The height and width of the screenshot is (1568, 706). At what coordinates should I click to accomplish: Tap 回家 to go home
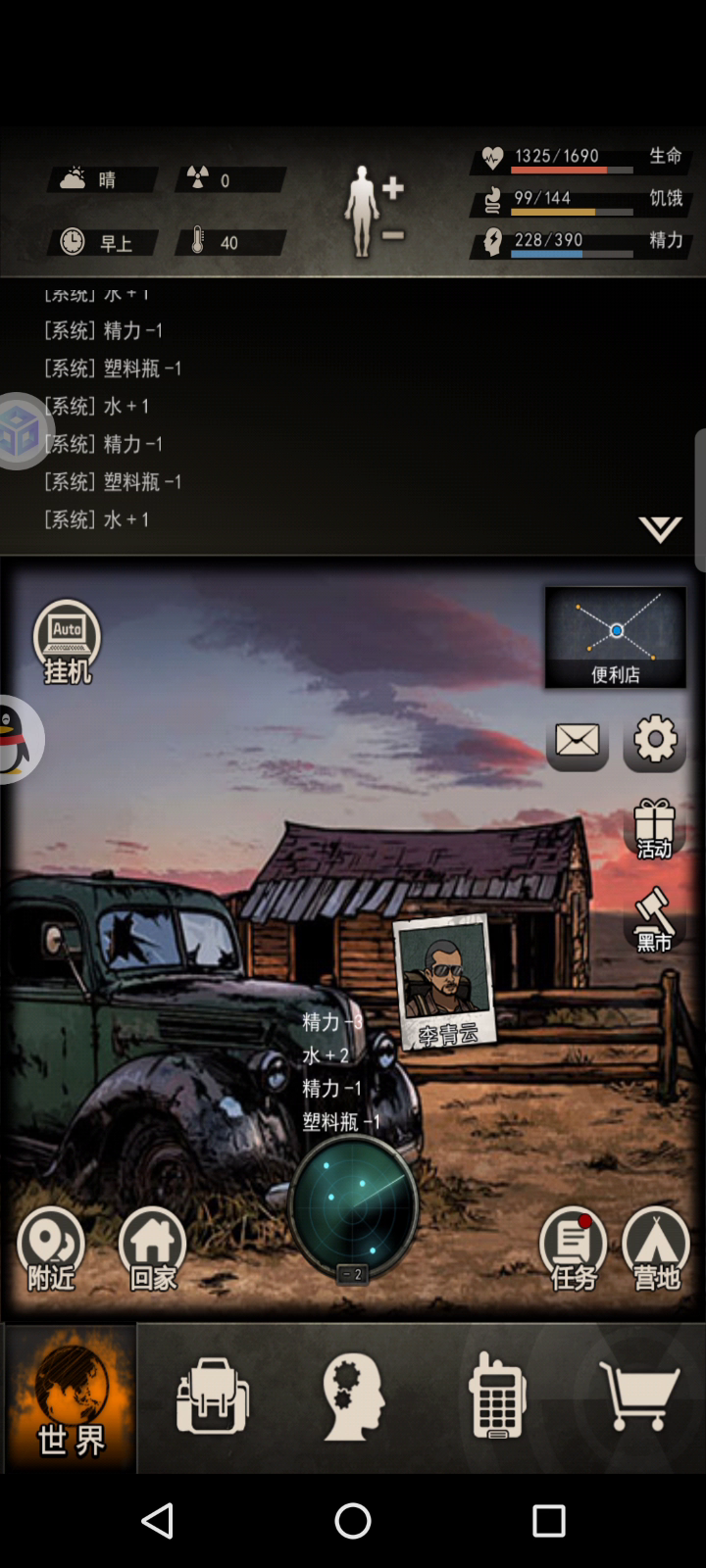click(x=153, y=1249)
